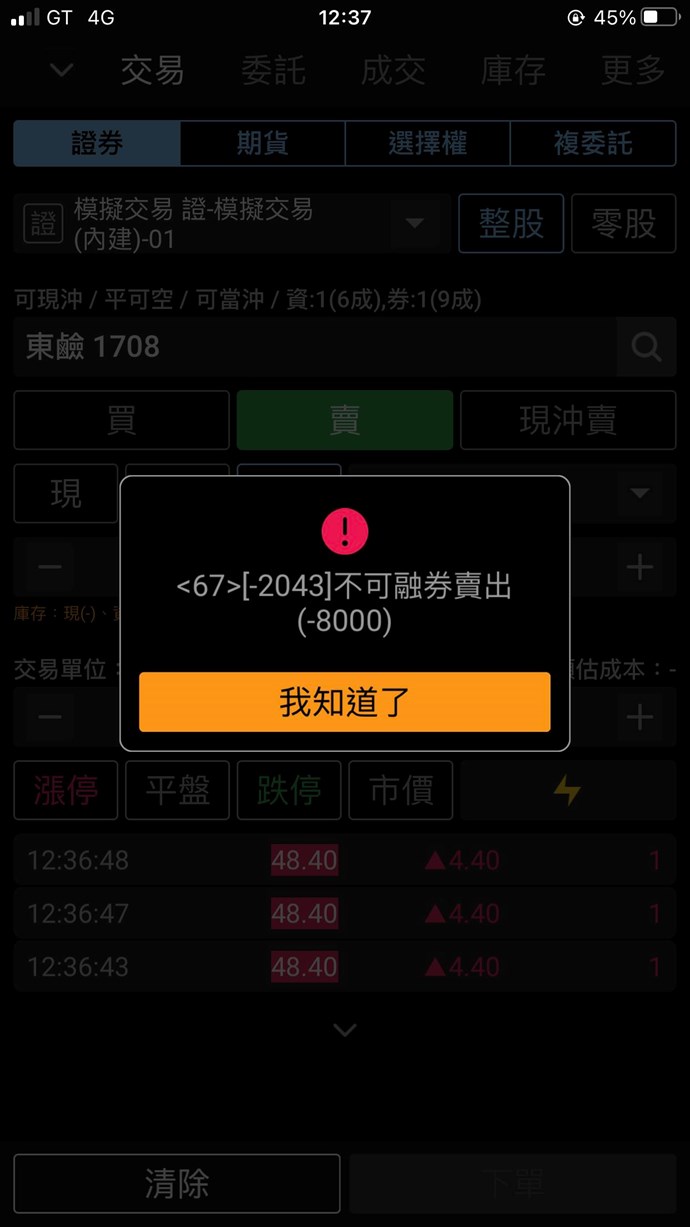Go to the 庫存 tab

tap(513, 71)
